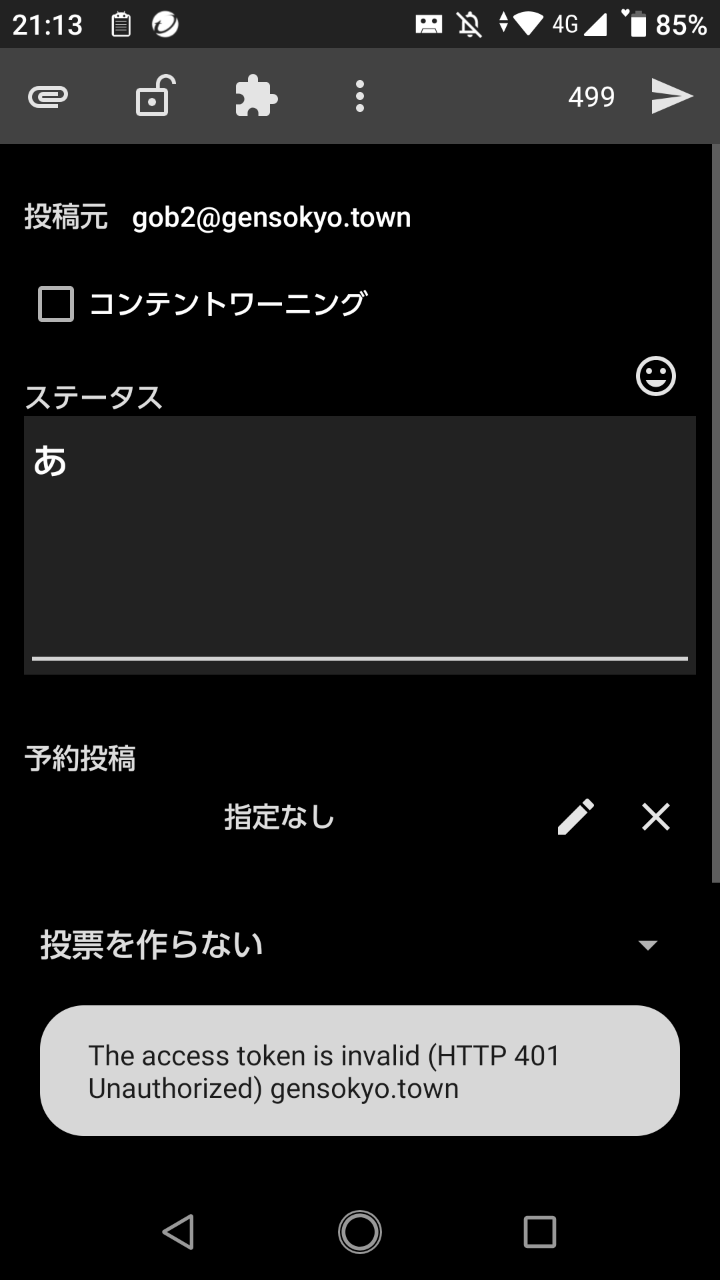Screen dimensions: 720x1280
Task: Focus the ステータス text field
Action: (x=360, y=545)
